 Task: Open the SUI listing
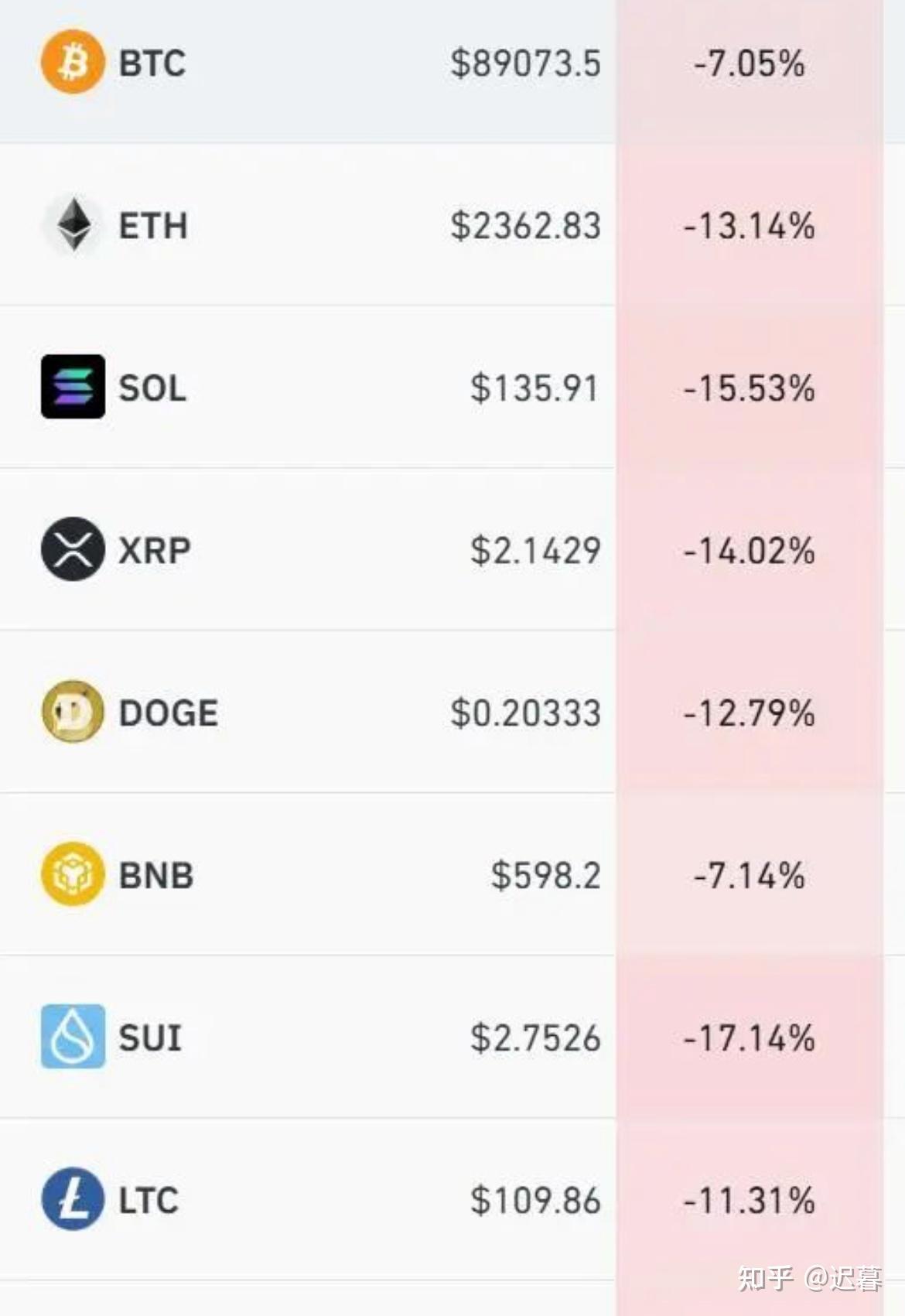[x=150, y=1037]
